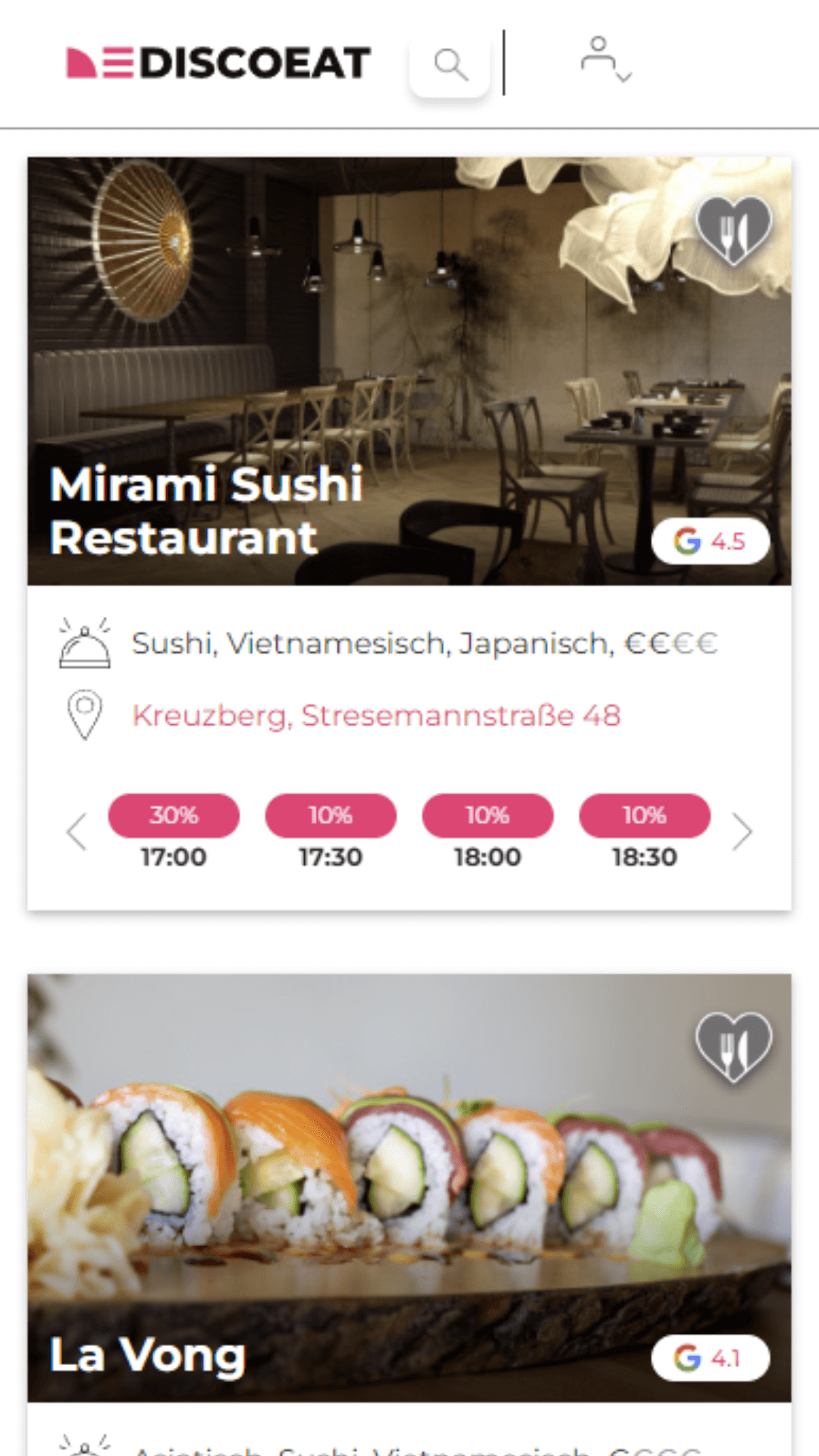Open Kreuzberg, Stresemannstraße 48 address link
Viewport: 819px width, 1456px height.
[x=376, y=715]
